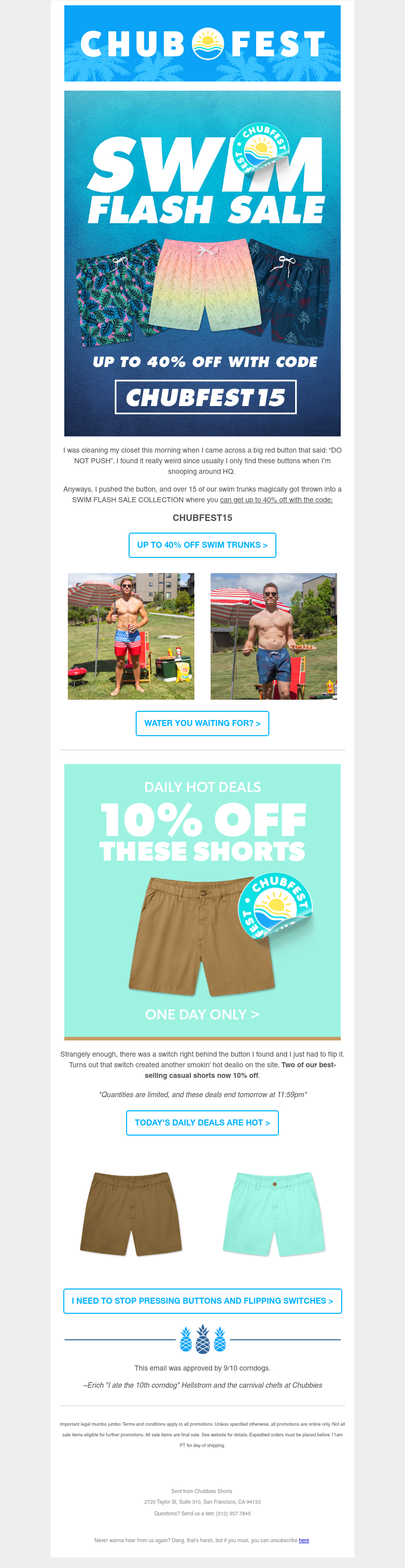Open photo of man in blue swim trunks
This screenshot has height=1568, width=405.
(273, 636)
